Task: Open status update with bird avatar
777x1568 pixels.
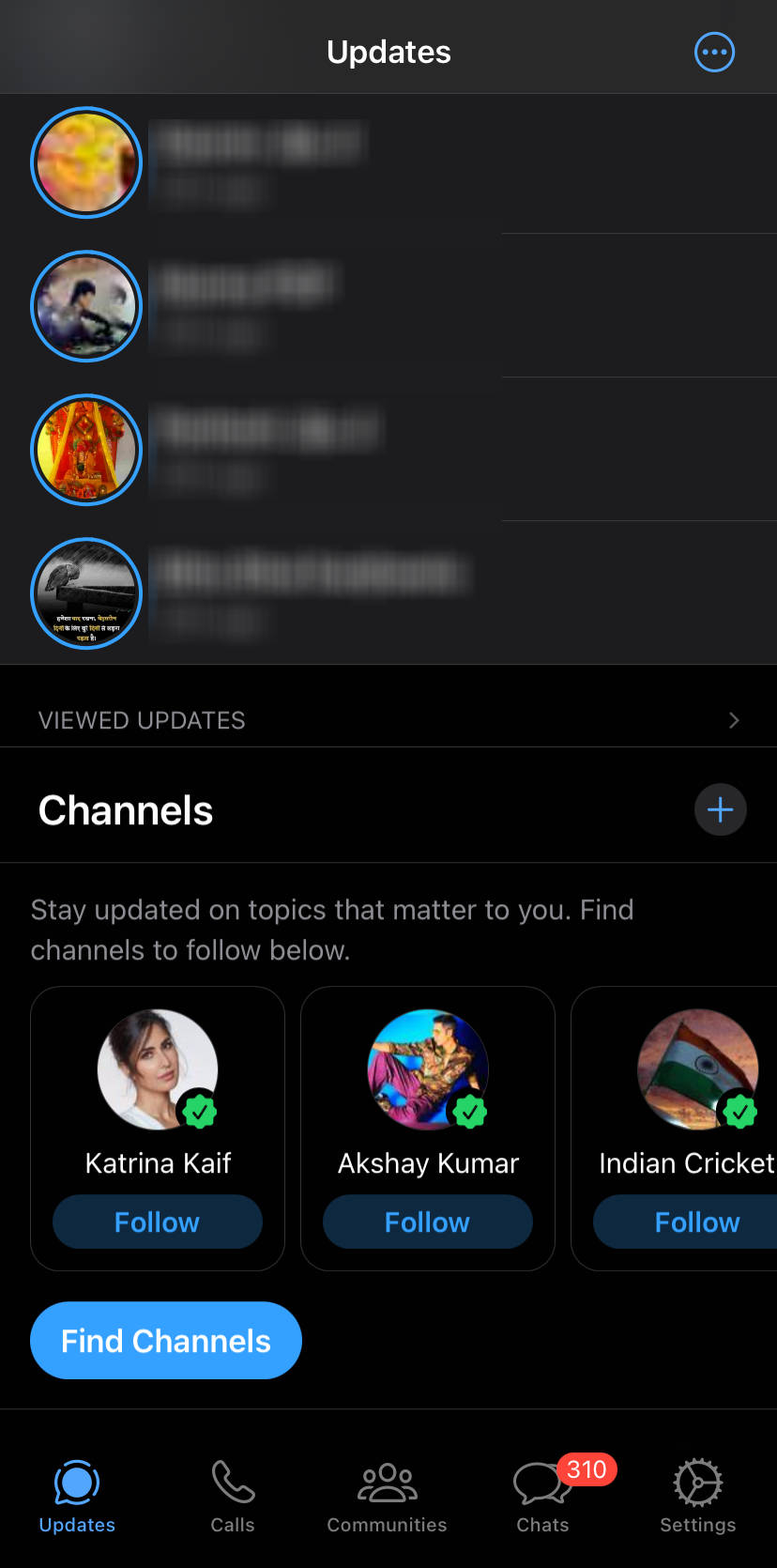Action: (86, 593)
